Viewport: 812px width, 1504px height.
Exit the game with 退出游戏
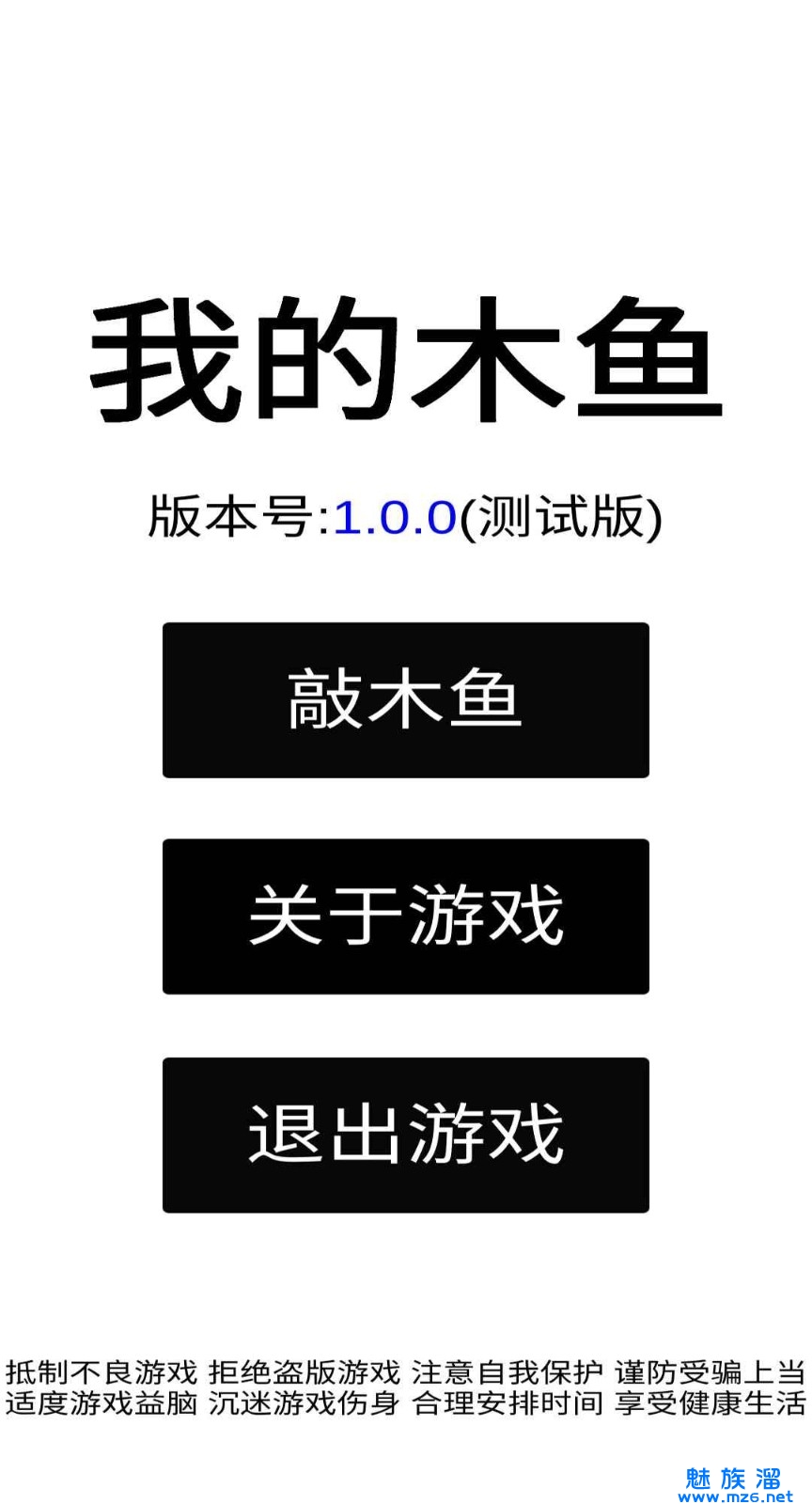coord(405,1135)
